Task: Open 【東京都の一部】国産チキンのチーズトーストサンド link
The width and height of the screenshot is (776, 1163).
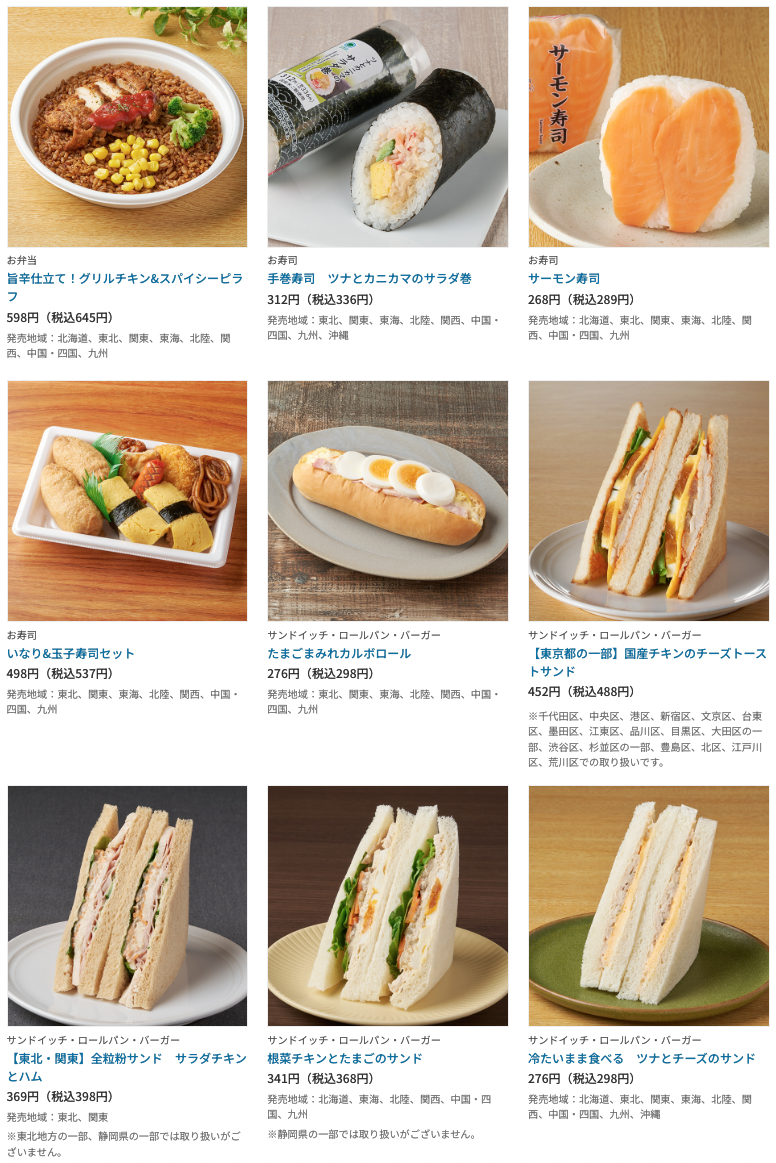Action: point(647,654)
